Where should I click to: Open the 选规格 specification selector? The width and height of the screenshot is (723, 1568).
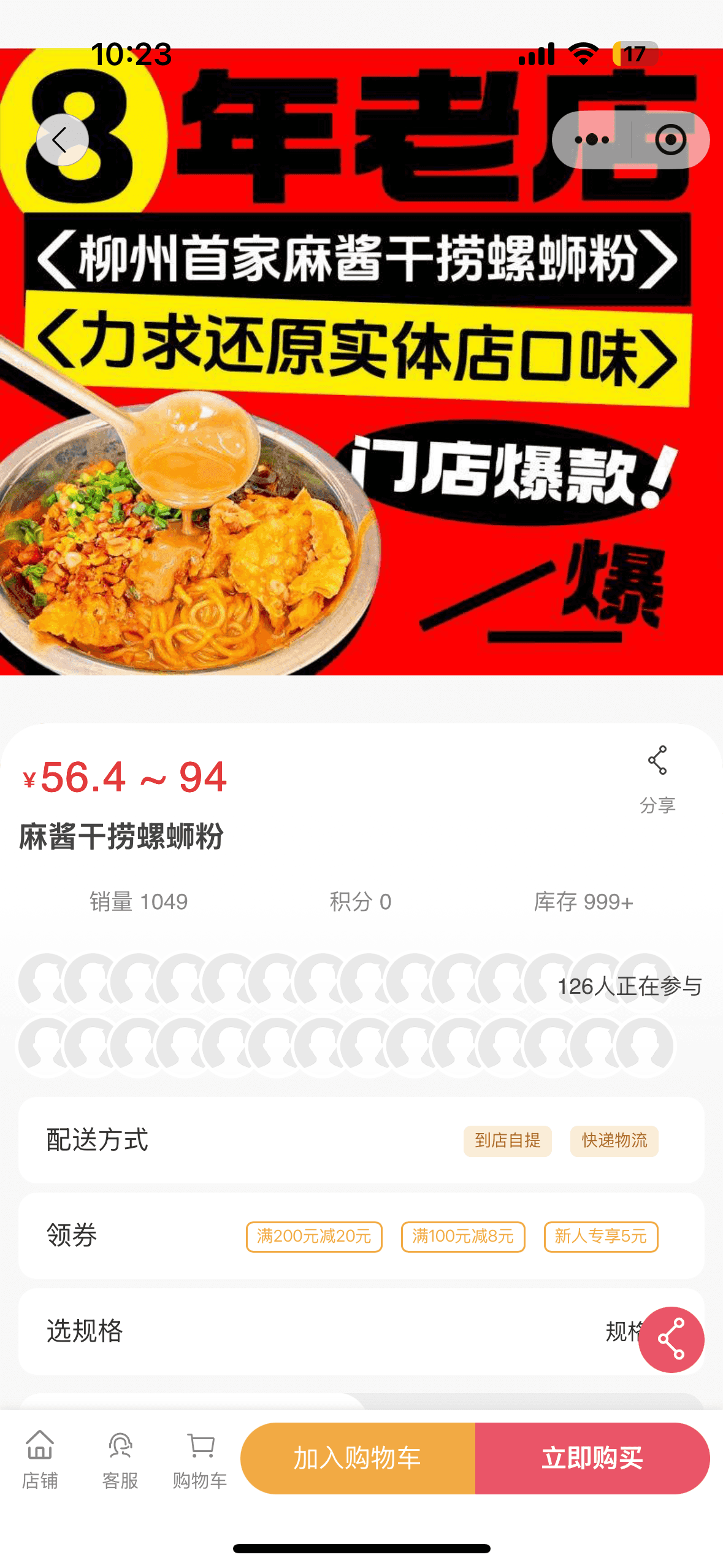tap(331, 1331)
